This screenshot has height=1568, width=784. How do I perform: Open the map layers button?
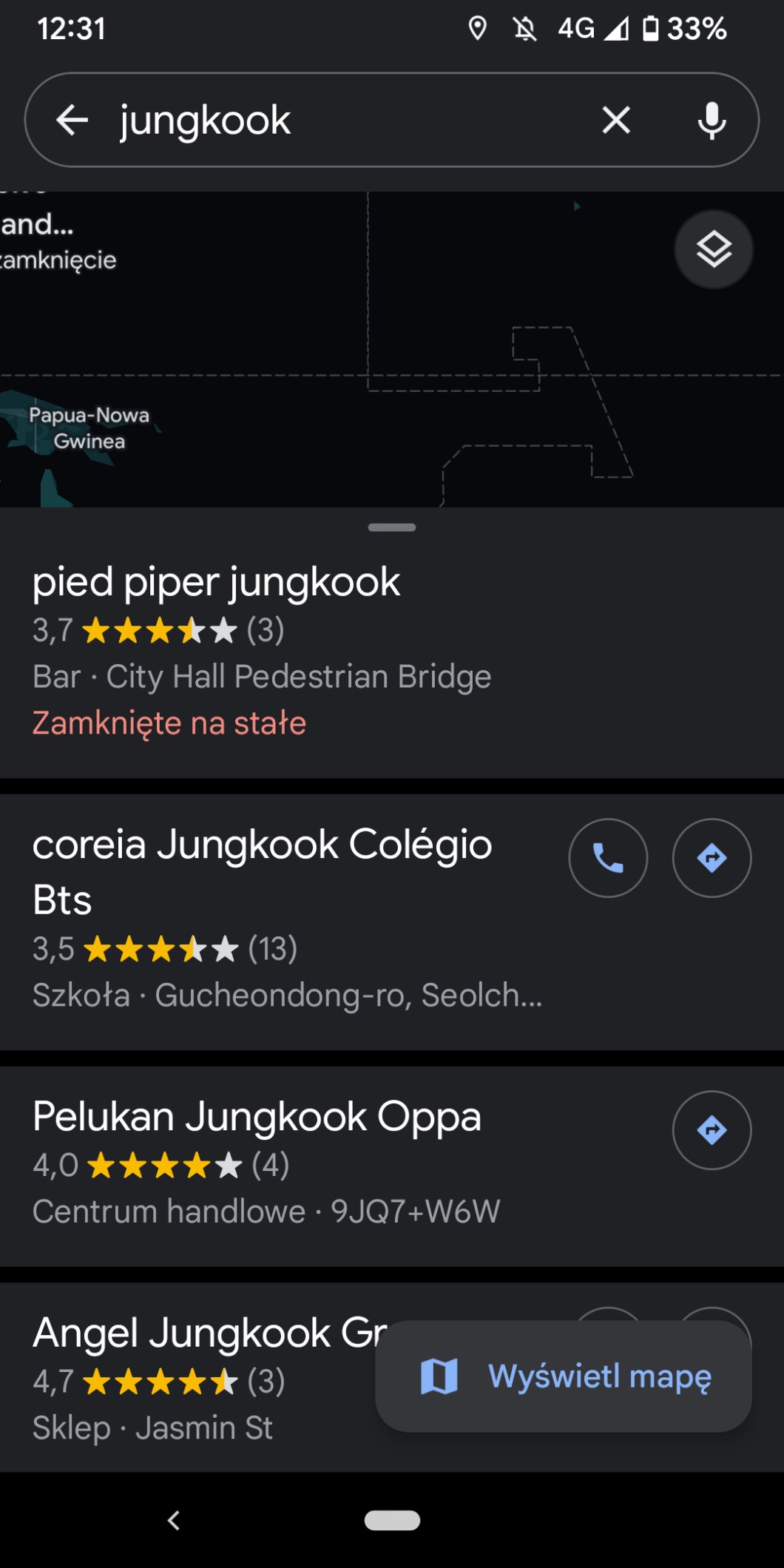tap(713, 249)
